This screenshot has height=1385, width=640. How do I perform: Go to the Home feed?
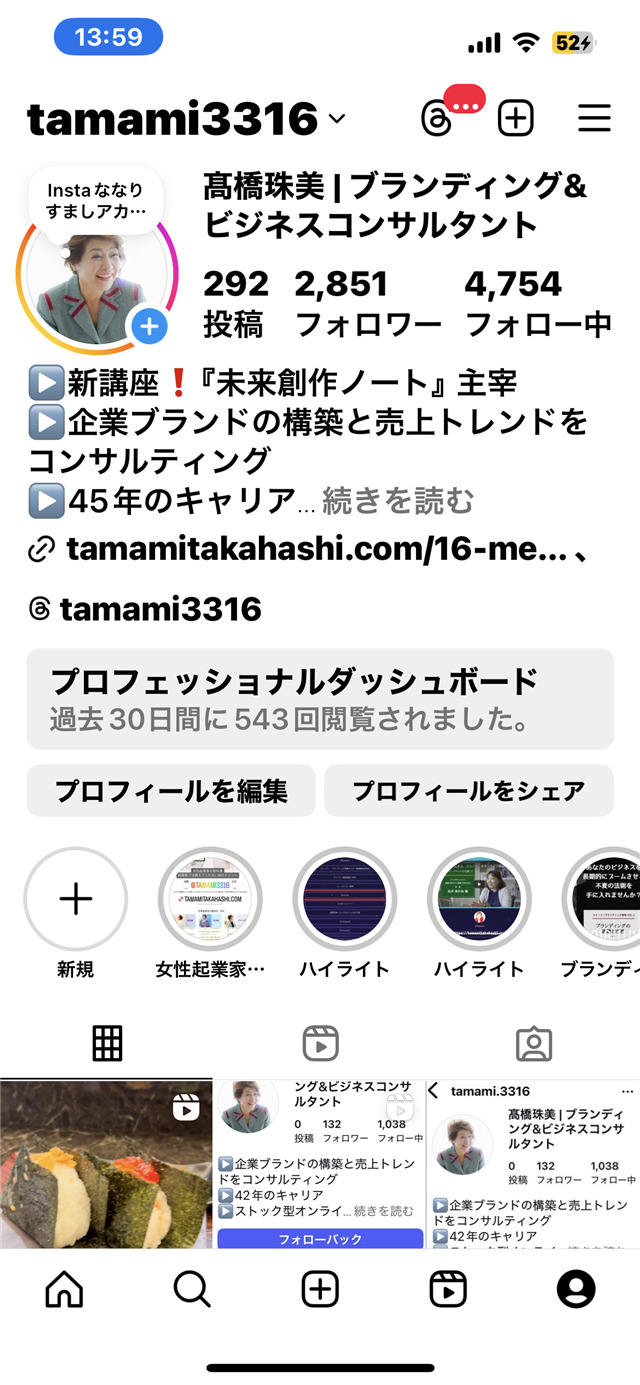point(65,1289)
